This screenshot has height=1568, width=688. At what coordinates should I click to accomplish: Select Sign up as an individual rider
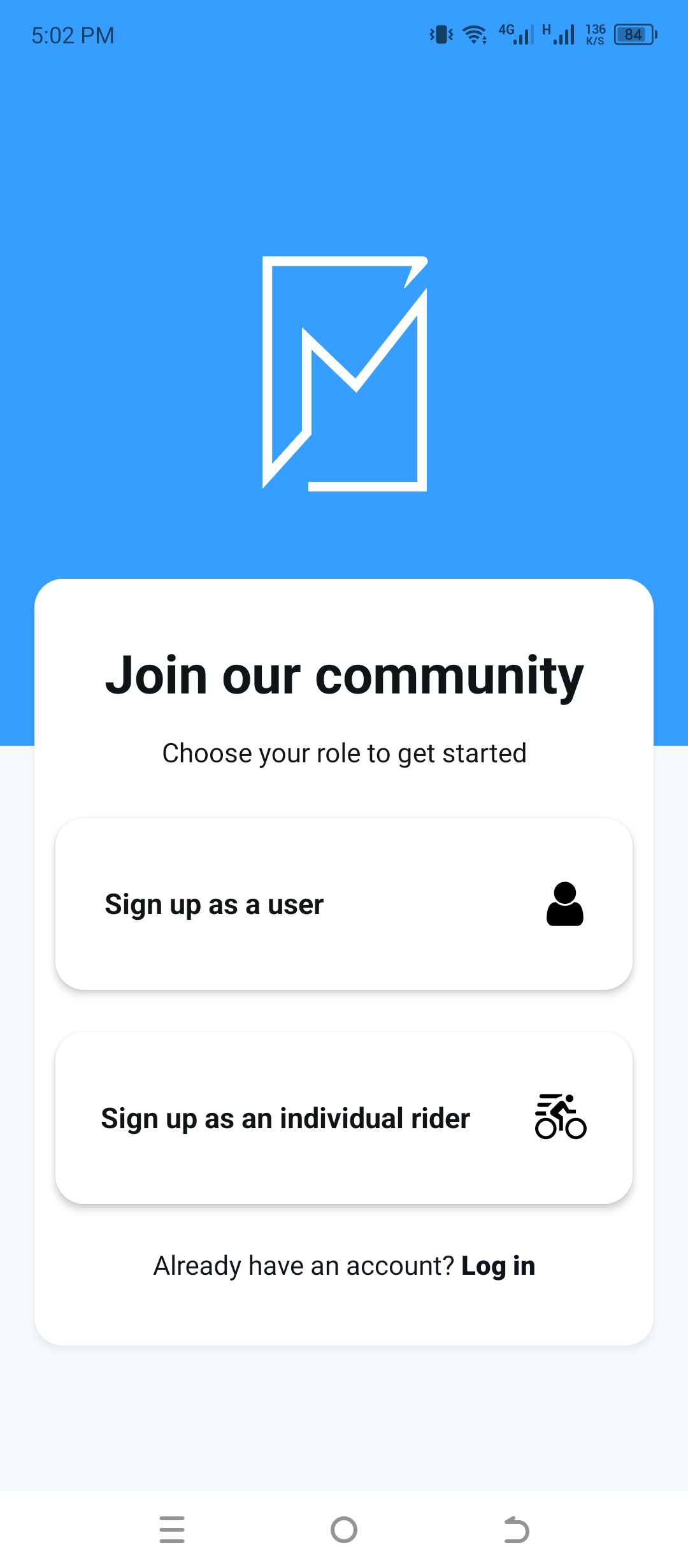click(344, 1118)
